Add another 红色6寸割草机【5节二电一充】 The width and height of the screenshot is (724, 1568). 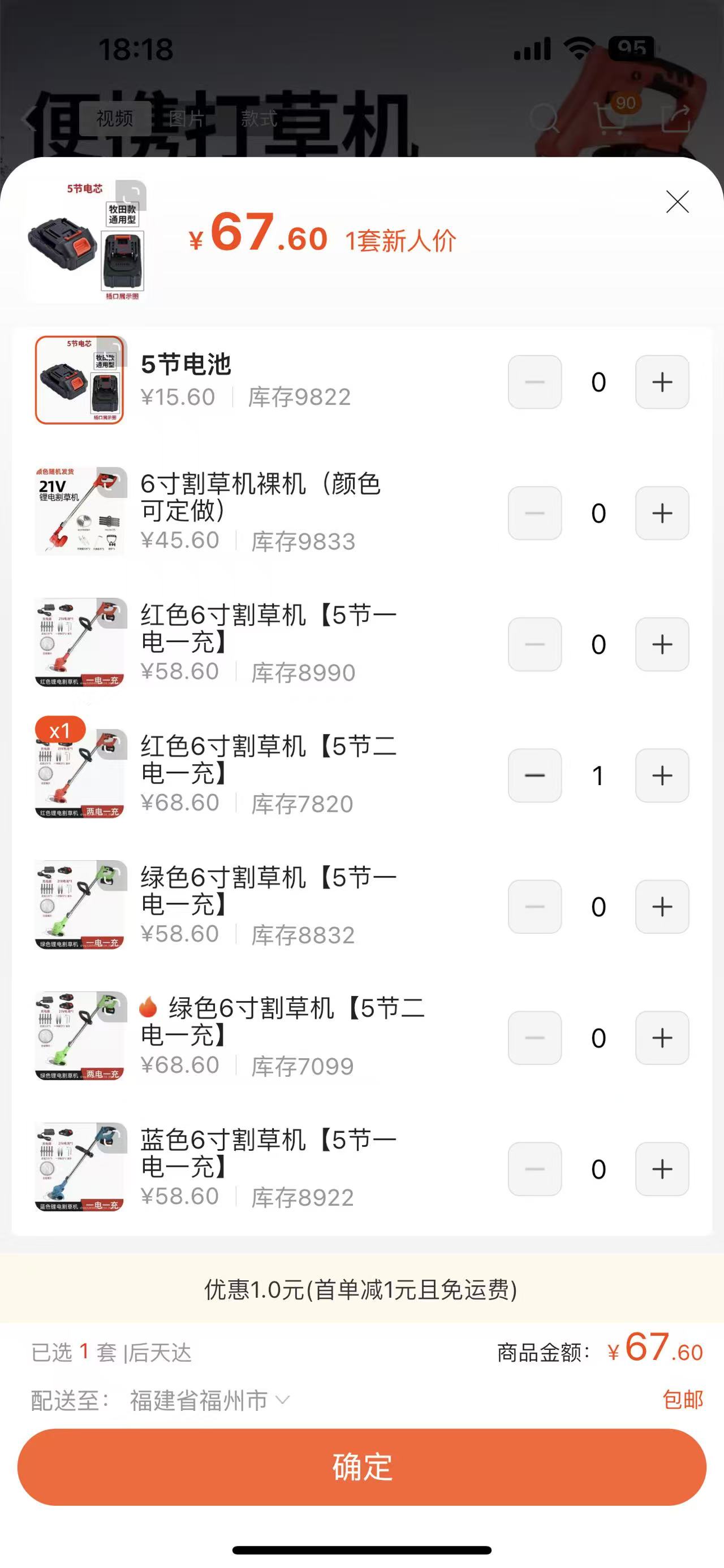(662, 776)
